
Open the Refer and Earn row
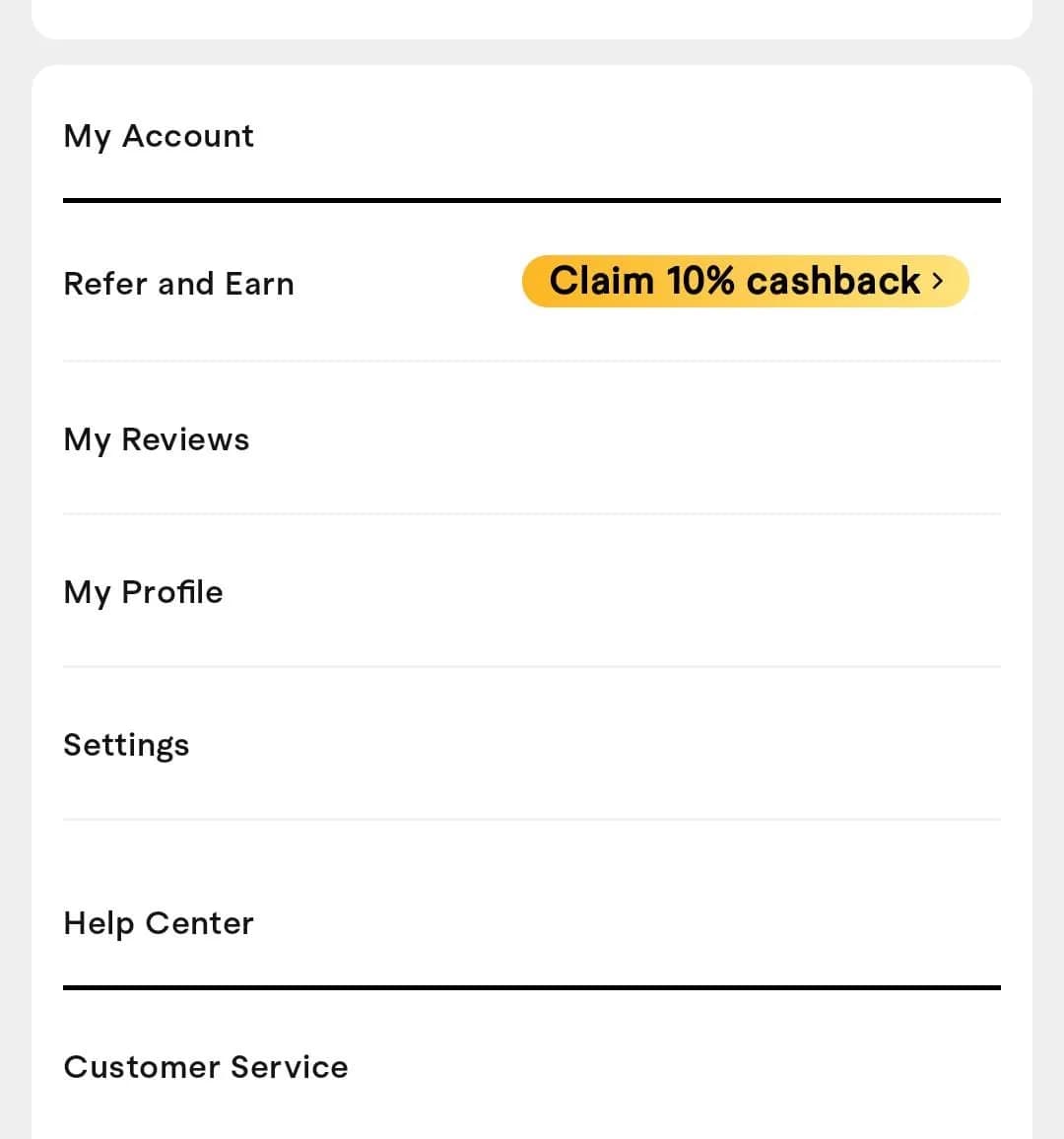coord(178,284)
